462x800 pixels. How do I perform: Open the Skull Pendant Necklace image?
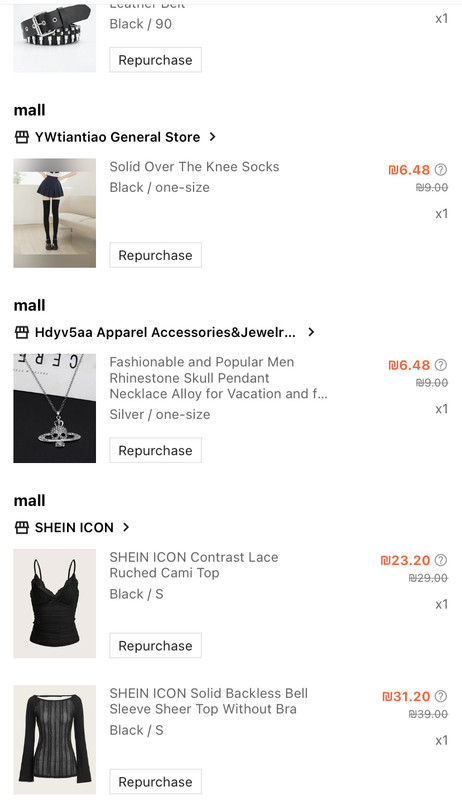click(55, 408)
